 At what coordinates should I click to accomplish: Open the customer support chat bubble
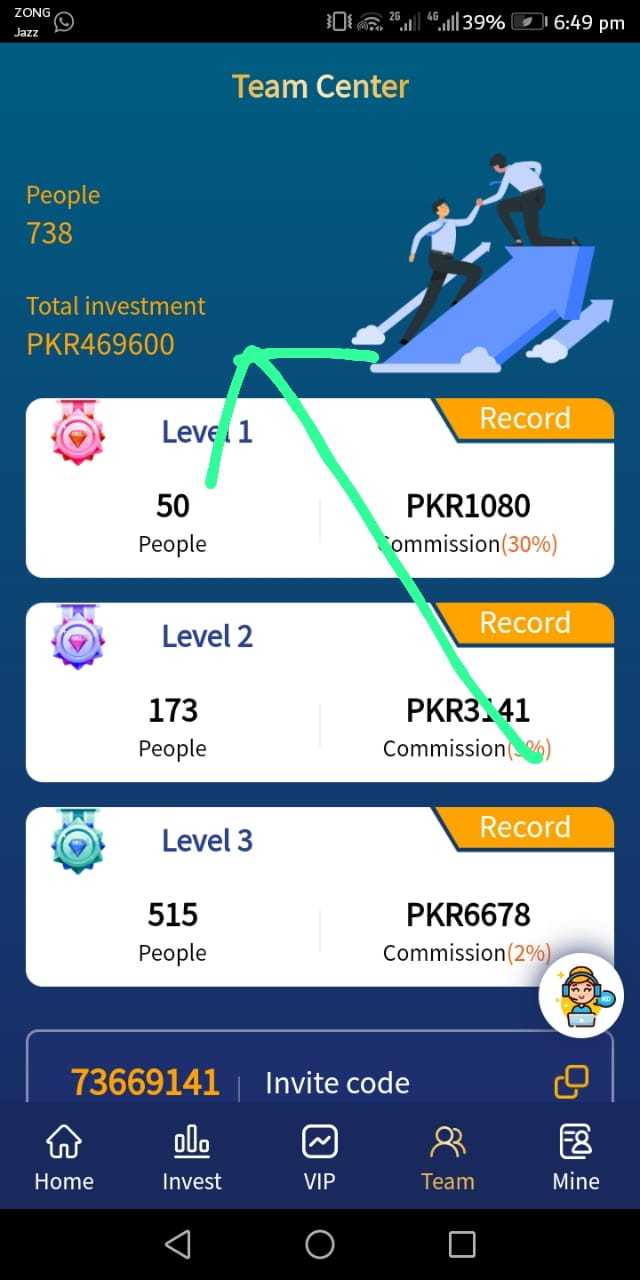pos(581,996)
